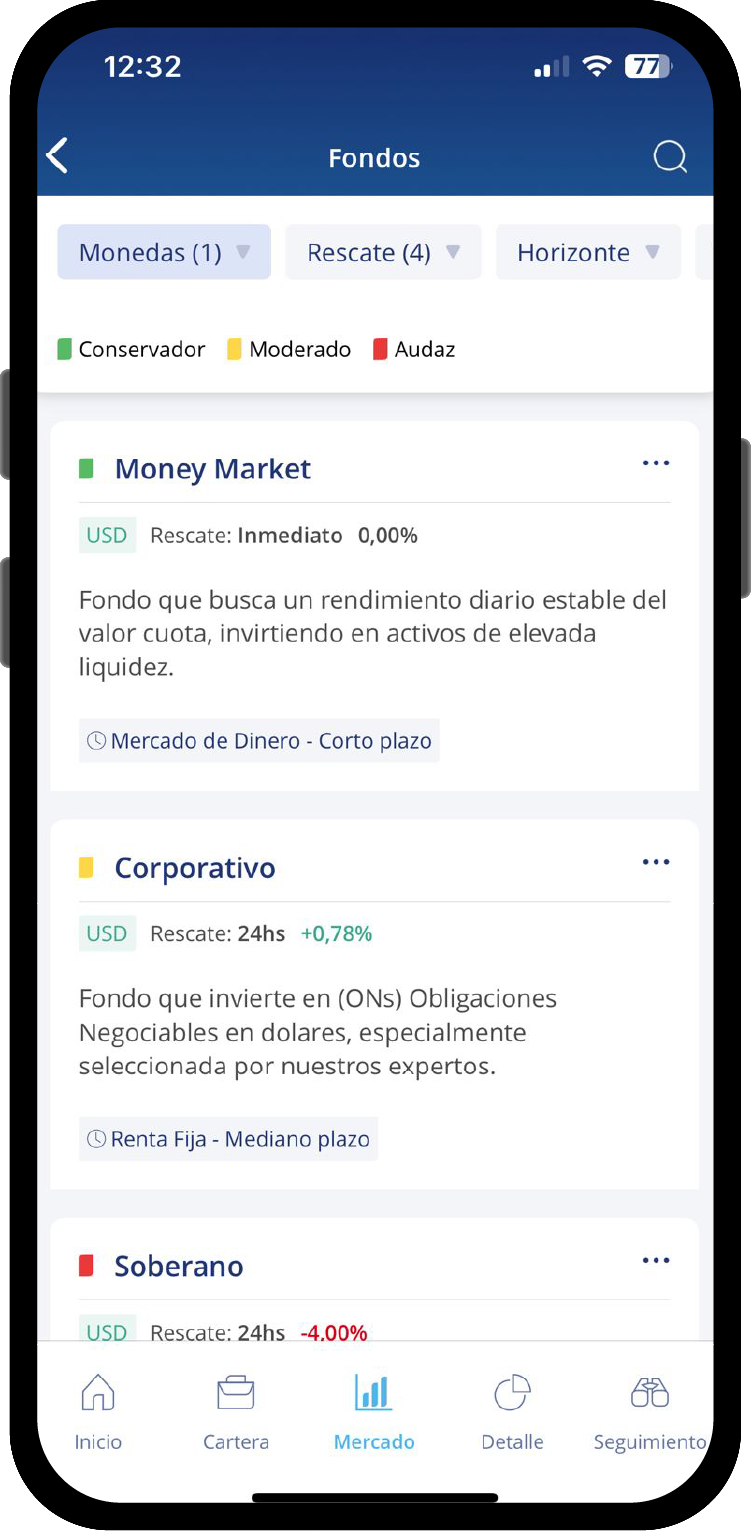The image size is (751, 1531).
Task: Open the three-dot menu on Soberano
Action: pyautogui.click(x=656, y=1261)
